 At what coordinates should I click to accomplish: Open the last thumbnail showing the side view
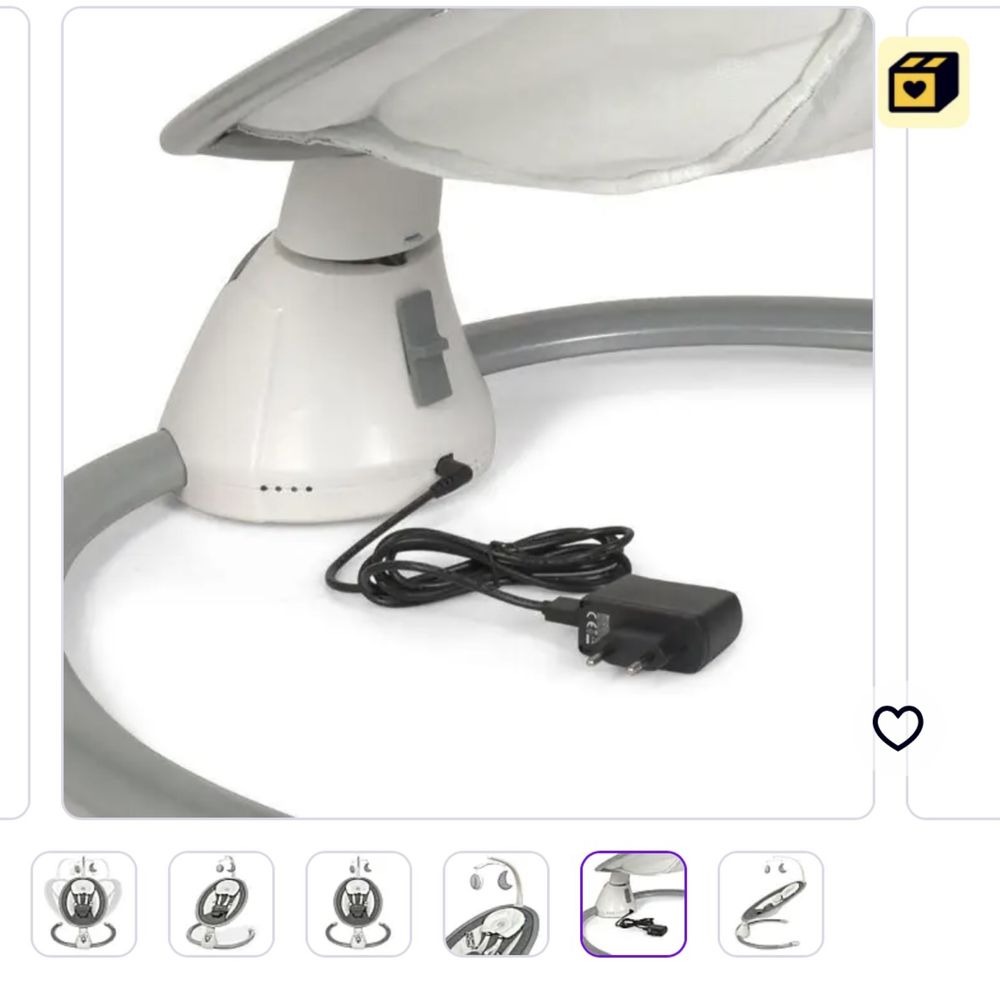tap(770, 904)
